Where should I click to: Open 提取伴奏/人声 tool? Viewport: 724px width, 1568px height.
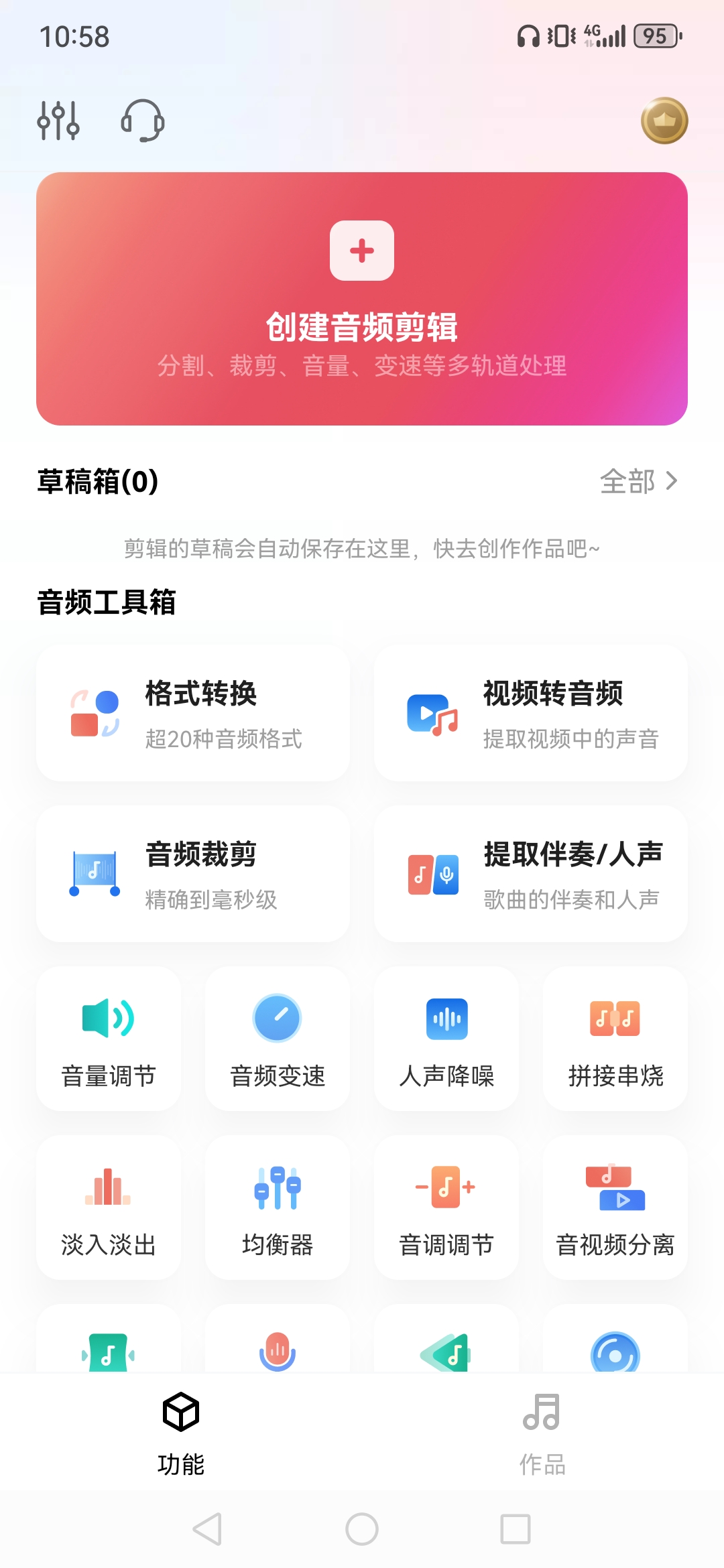(530, 874)
